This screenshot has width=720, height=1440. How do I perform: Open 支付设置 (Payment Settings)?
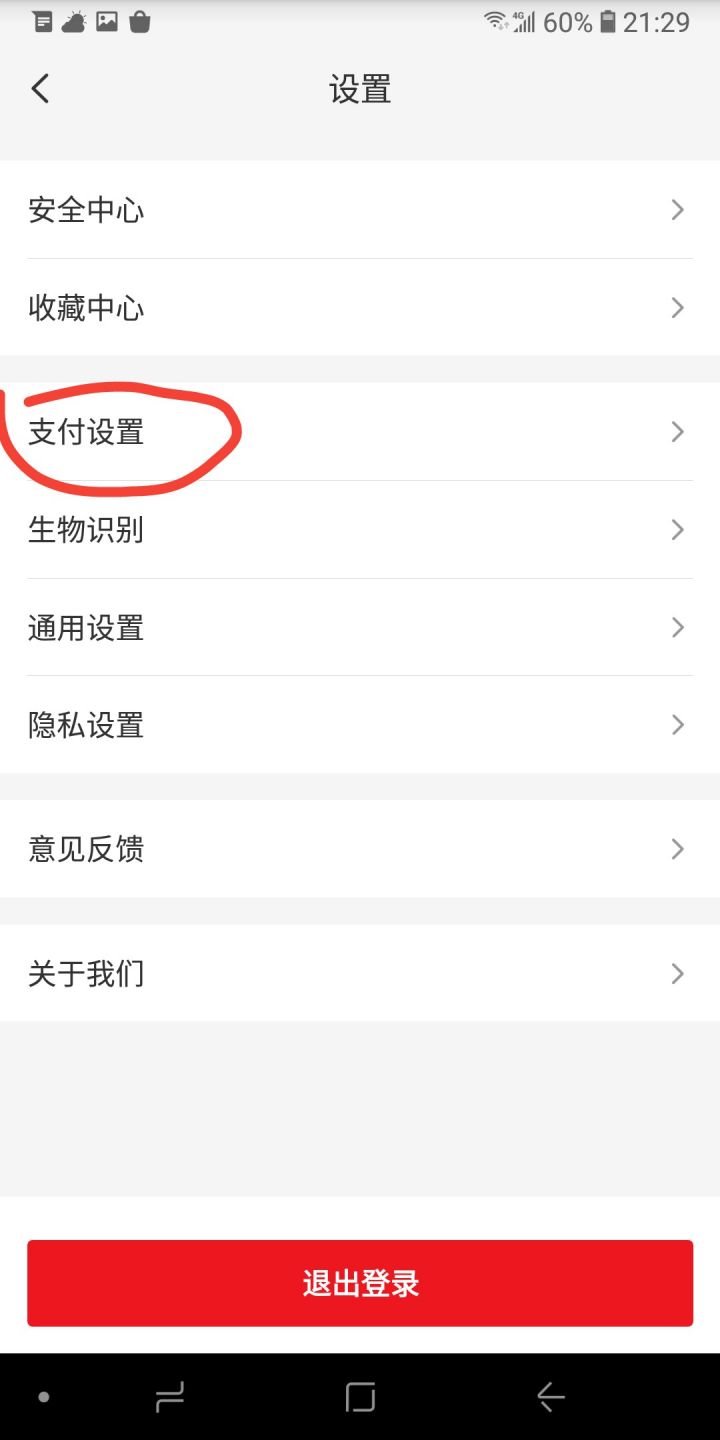tap(360, 432)
